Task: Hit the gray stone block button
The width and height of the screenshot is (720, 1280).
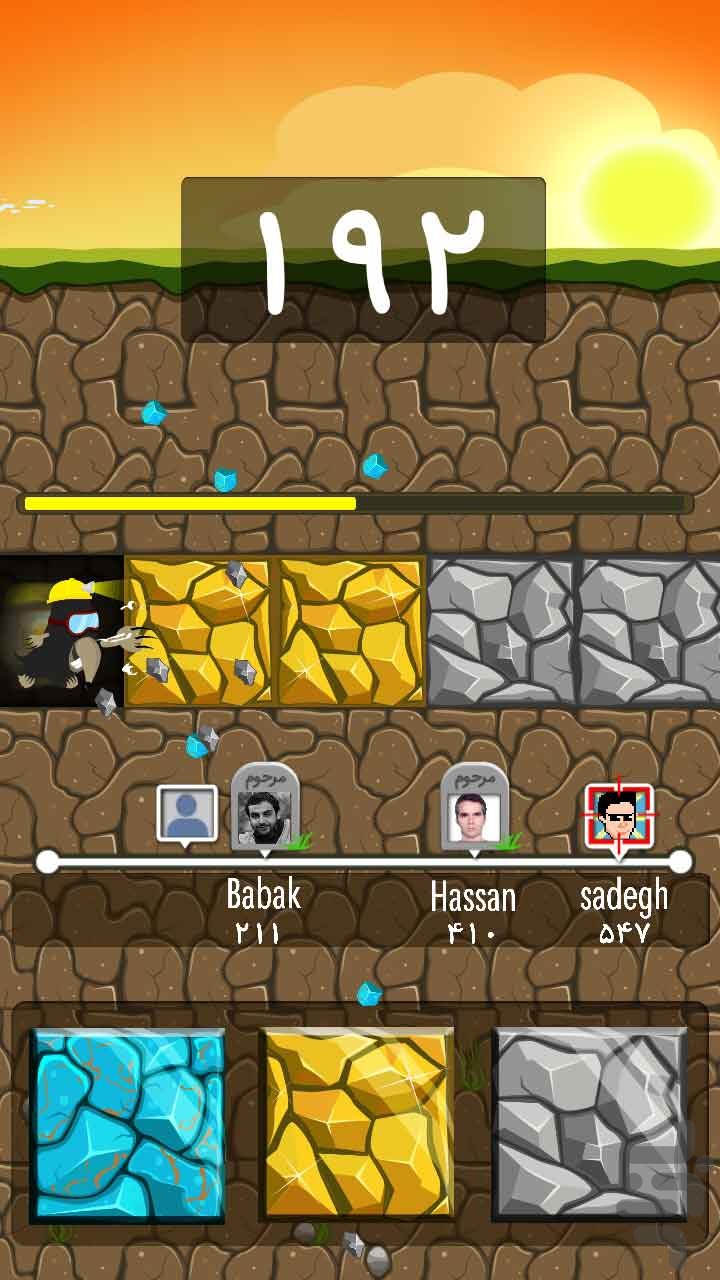Action: click(592, 1124)
